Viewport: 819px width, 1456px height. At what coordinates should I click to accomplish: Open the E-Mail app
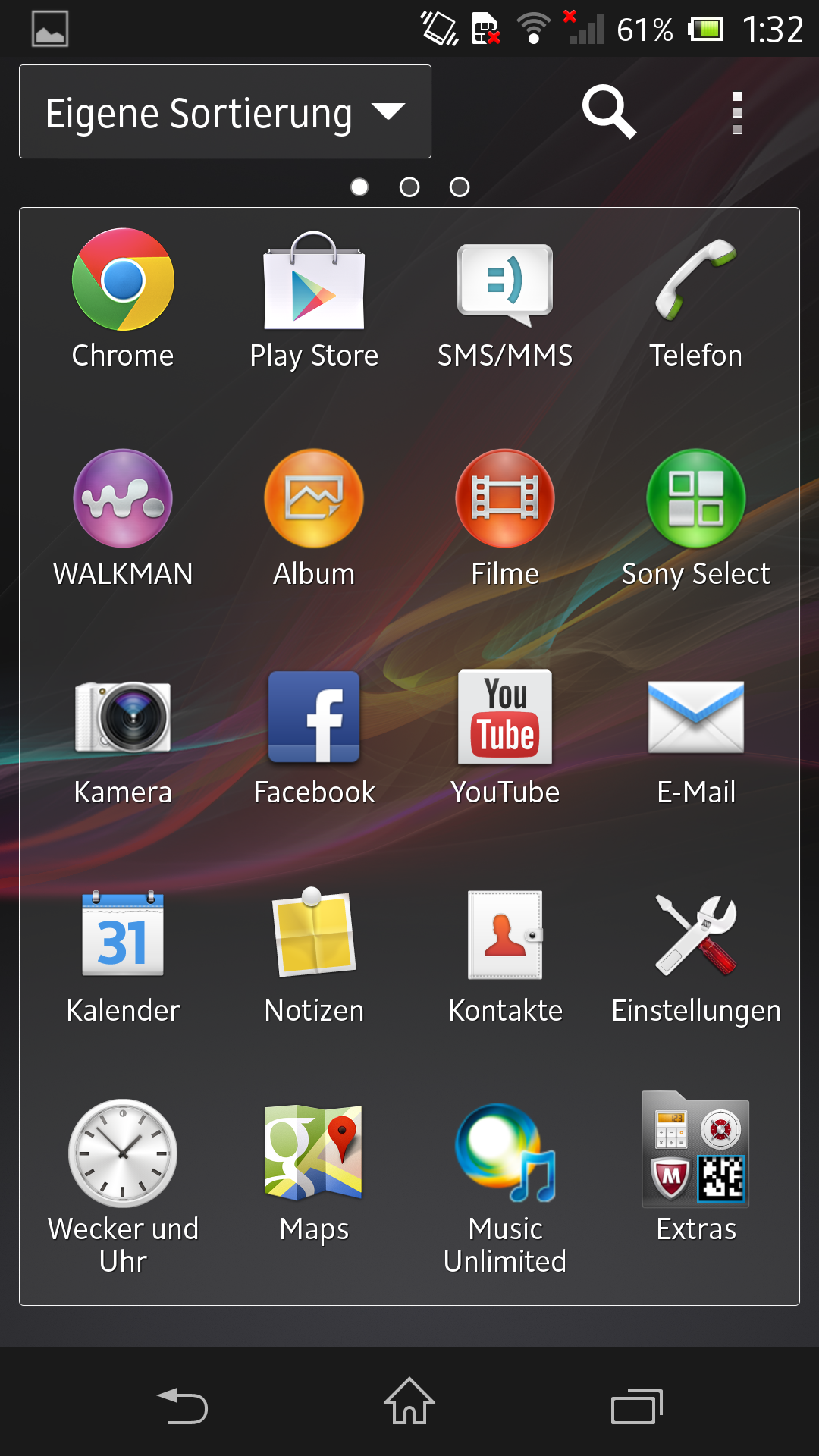click(696, 737)
